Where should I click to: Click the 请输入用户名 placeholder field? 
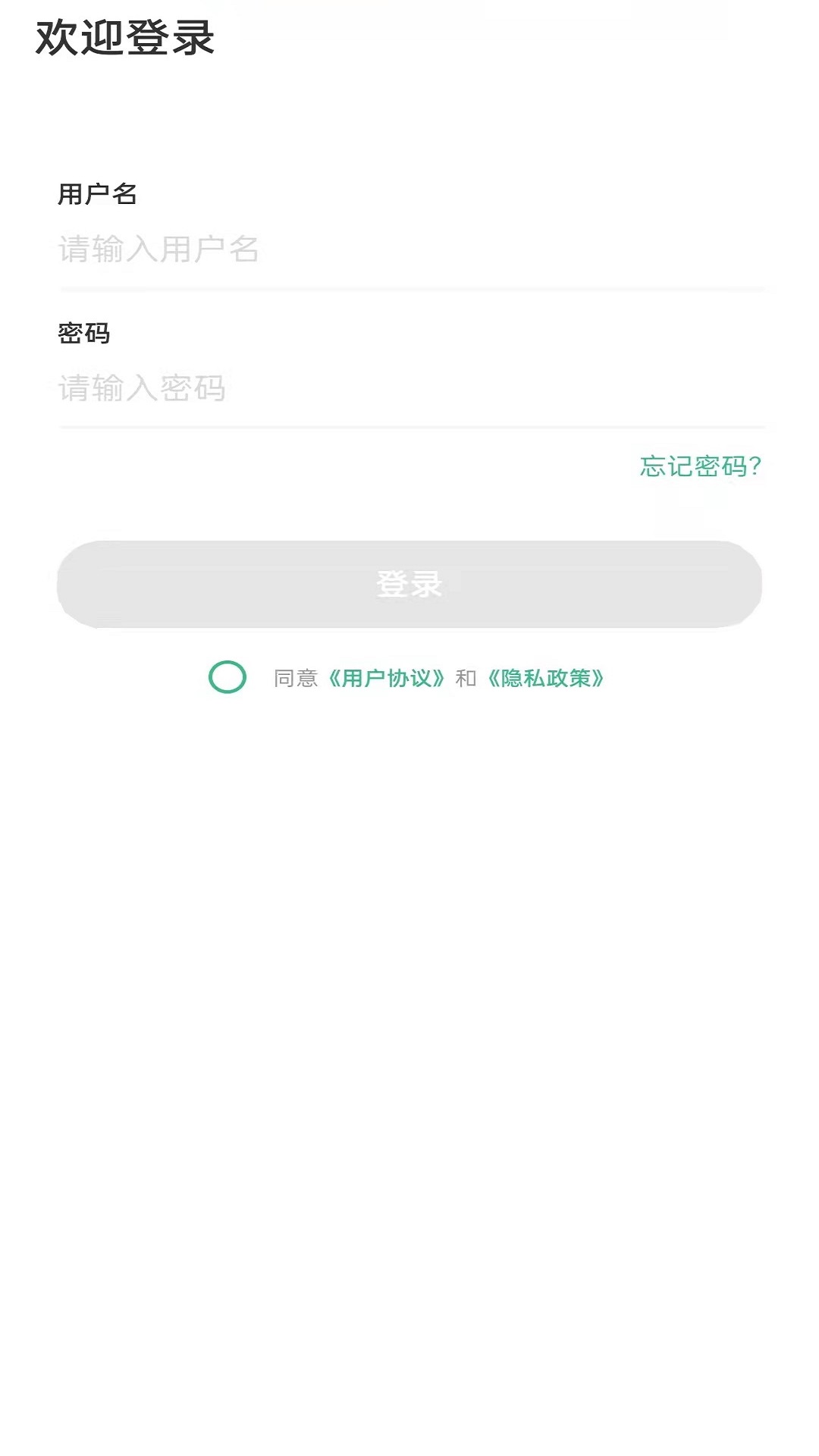point(303,250)
